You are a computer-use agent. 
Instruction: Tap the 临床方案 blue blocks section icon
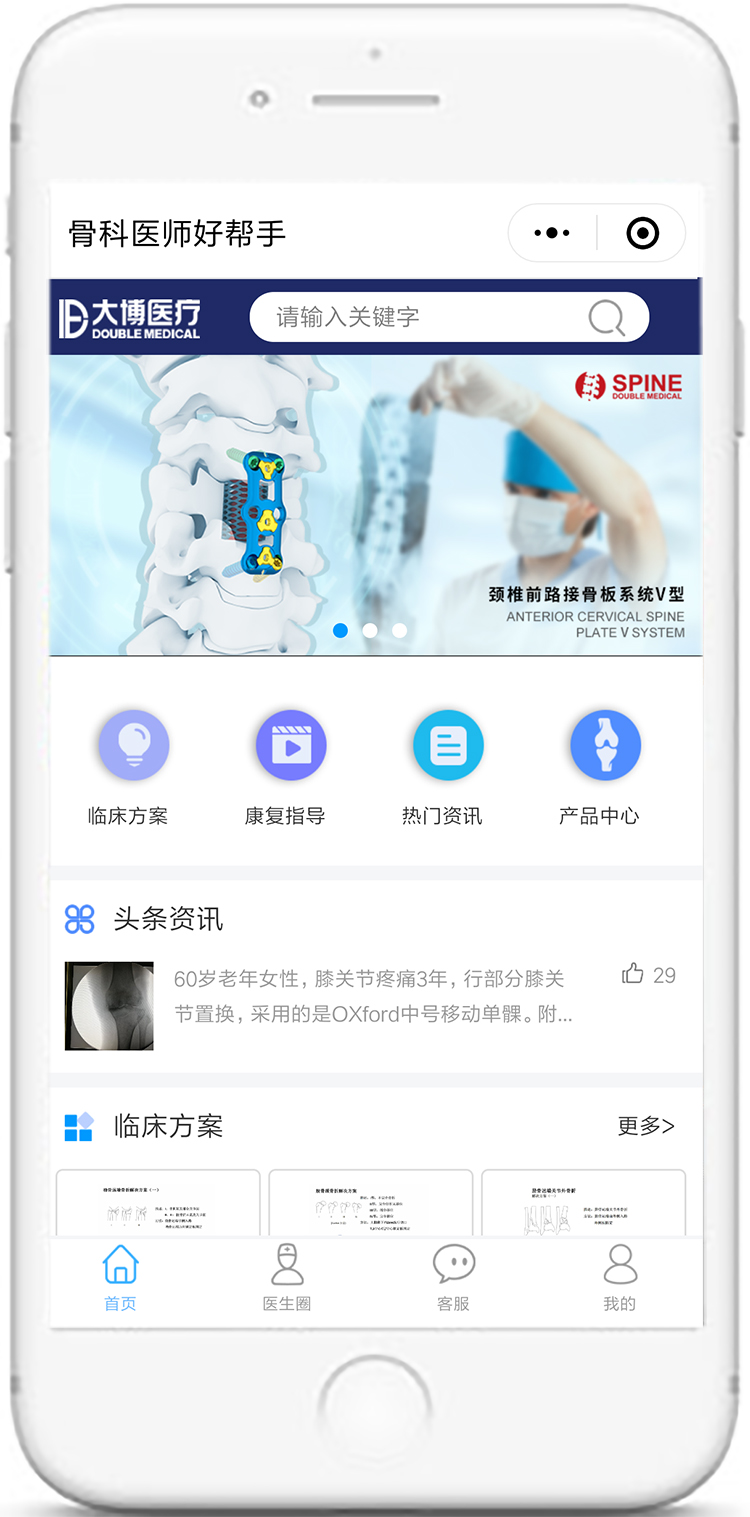(x=78, y=1126)
